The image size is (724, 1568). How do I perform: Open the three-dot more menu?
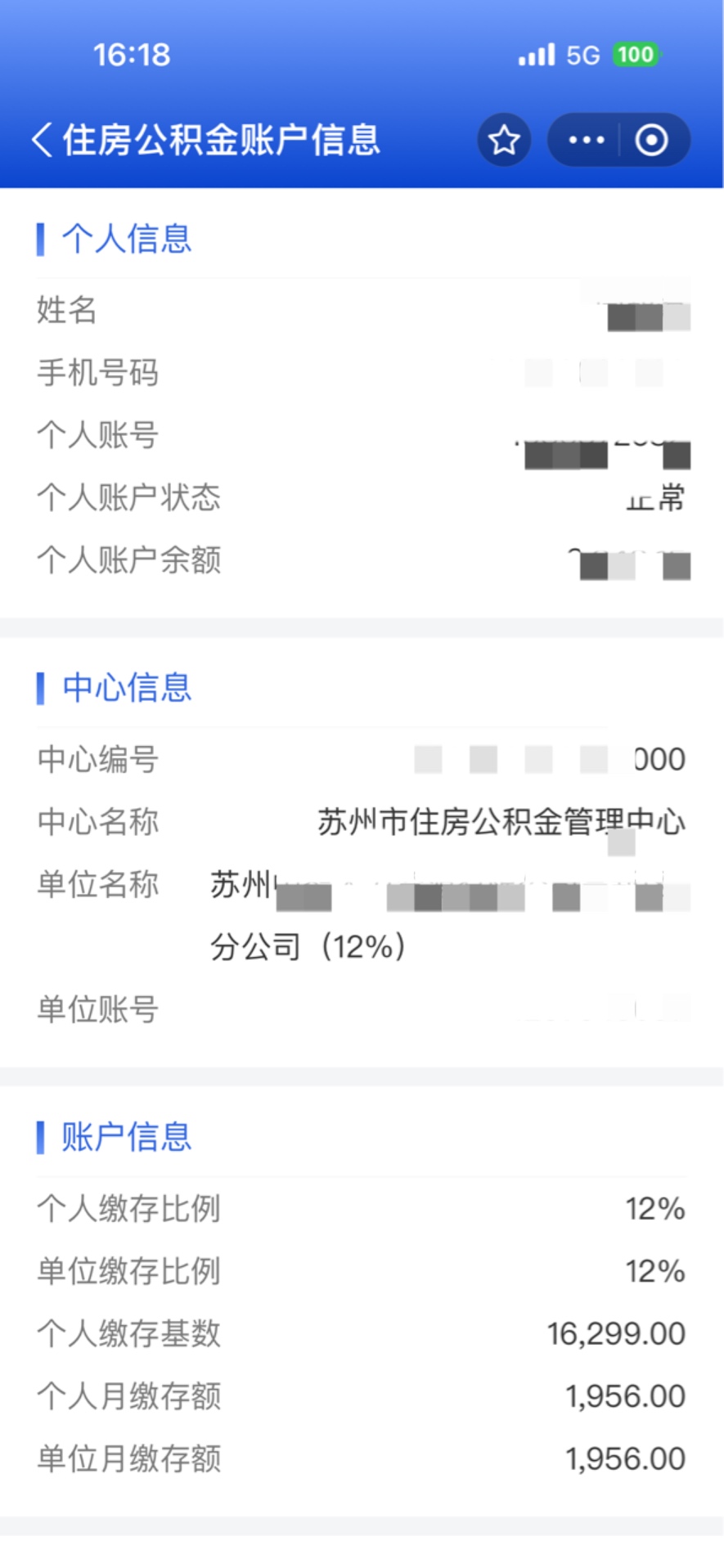[x=586, y=140]
